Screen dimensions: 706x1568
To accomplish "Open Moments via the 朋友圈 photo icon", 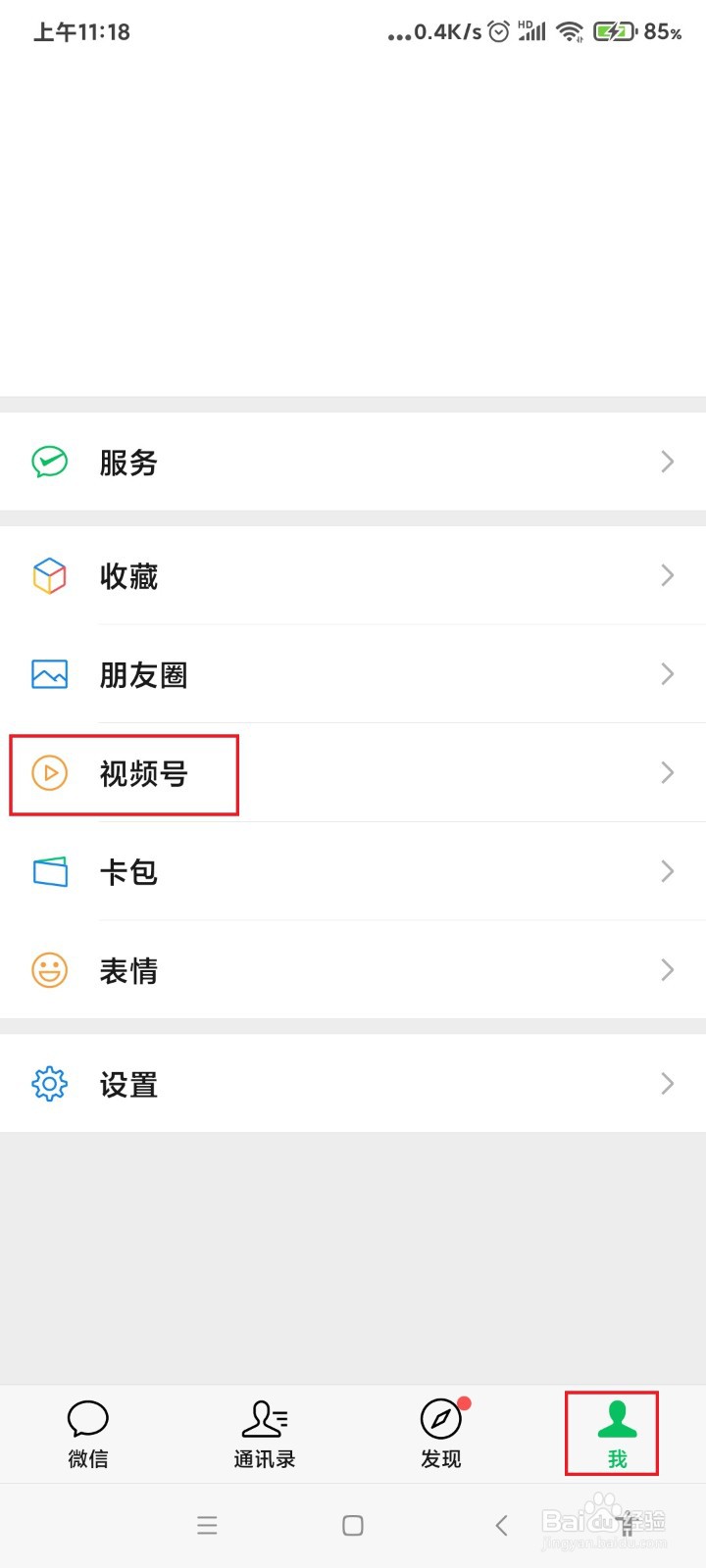I will pos(49,674).
